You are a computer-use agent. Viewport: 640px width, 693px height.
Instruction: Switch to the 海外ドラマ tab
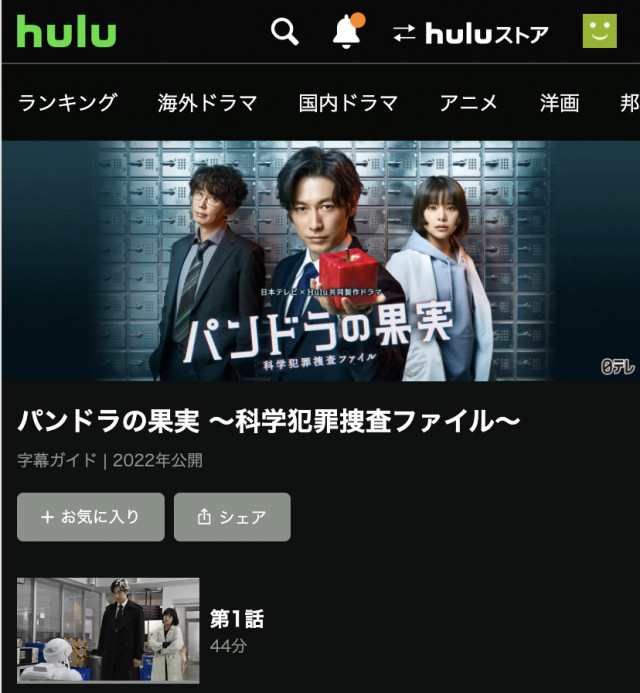coord(207,102)
